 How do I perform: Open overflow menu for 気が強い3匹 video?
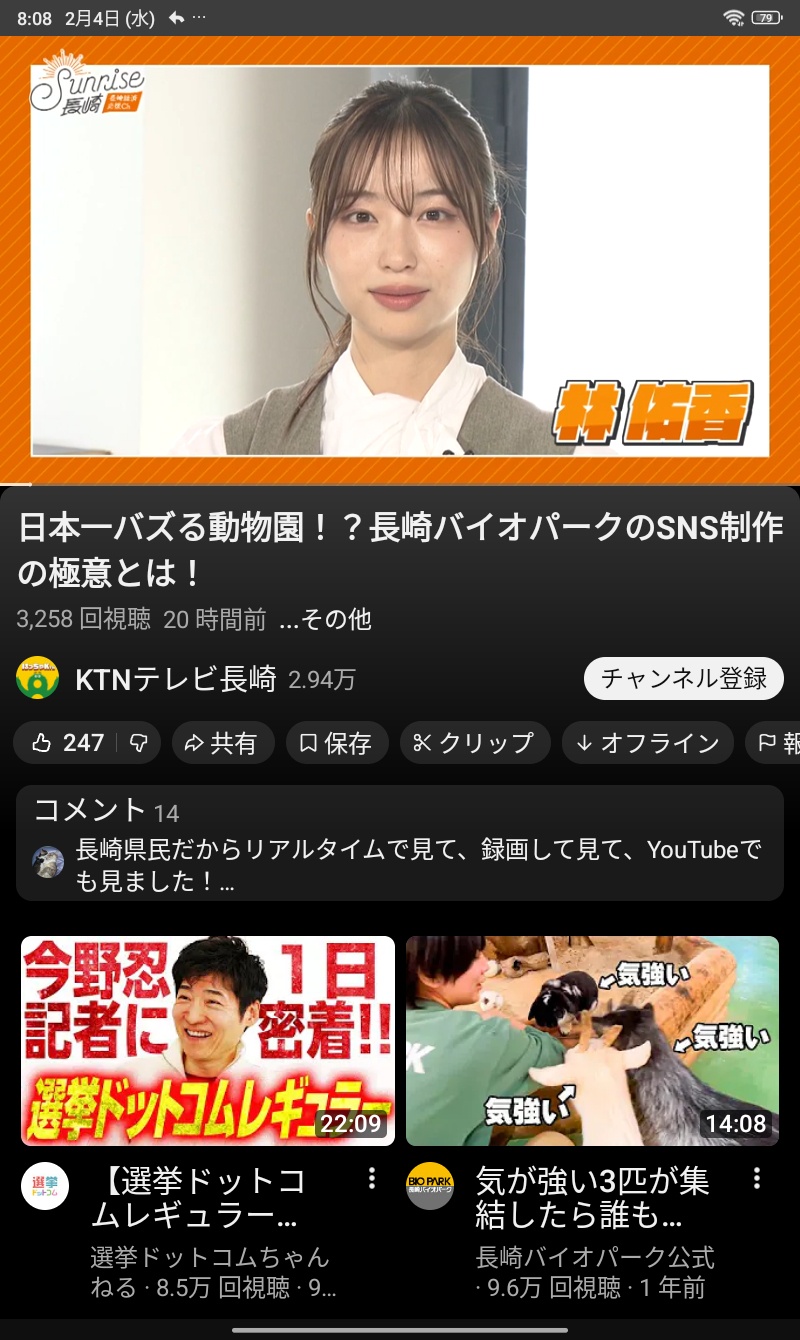point(757,1178)
